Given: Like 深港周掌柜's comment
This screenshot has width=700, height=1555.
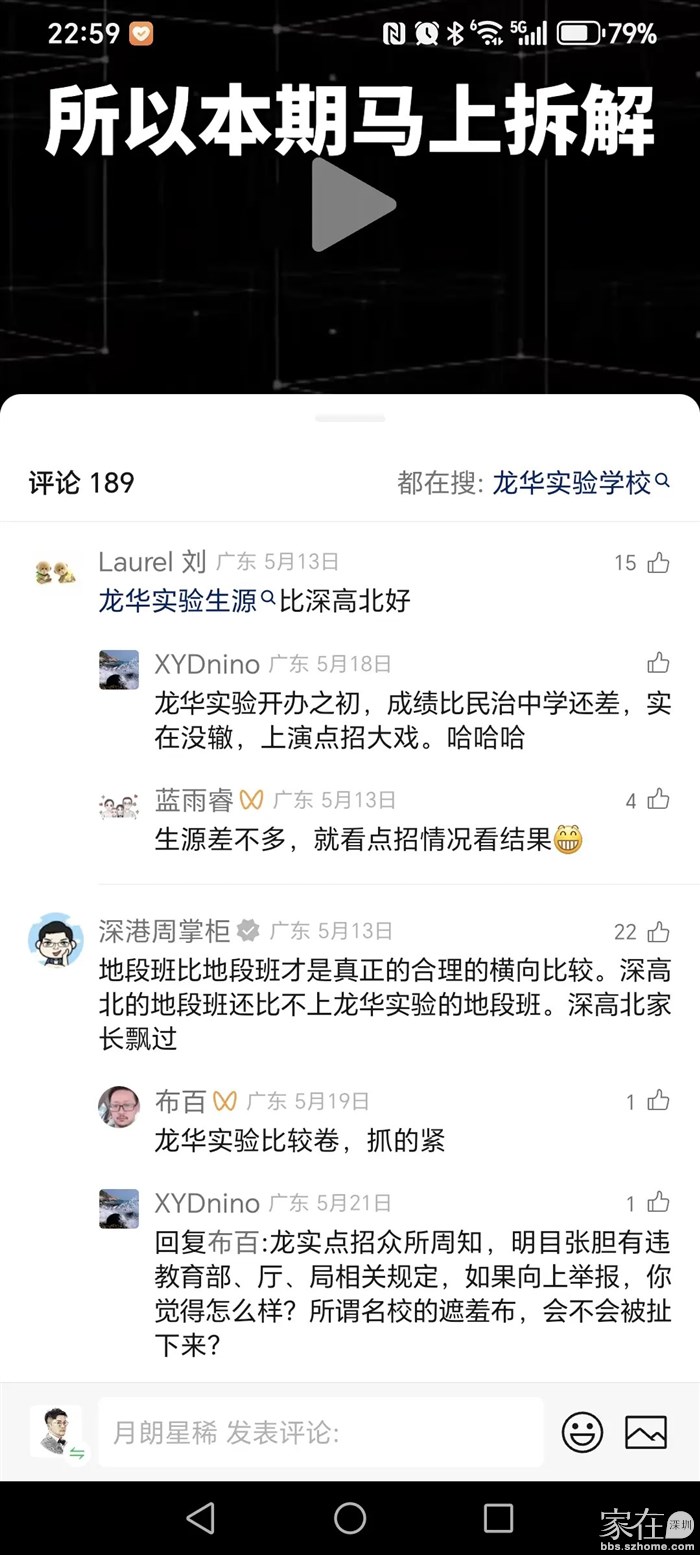Looking at the screenshot, I should [x=658, y=932].
